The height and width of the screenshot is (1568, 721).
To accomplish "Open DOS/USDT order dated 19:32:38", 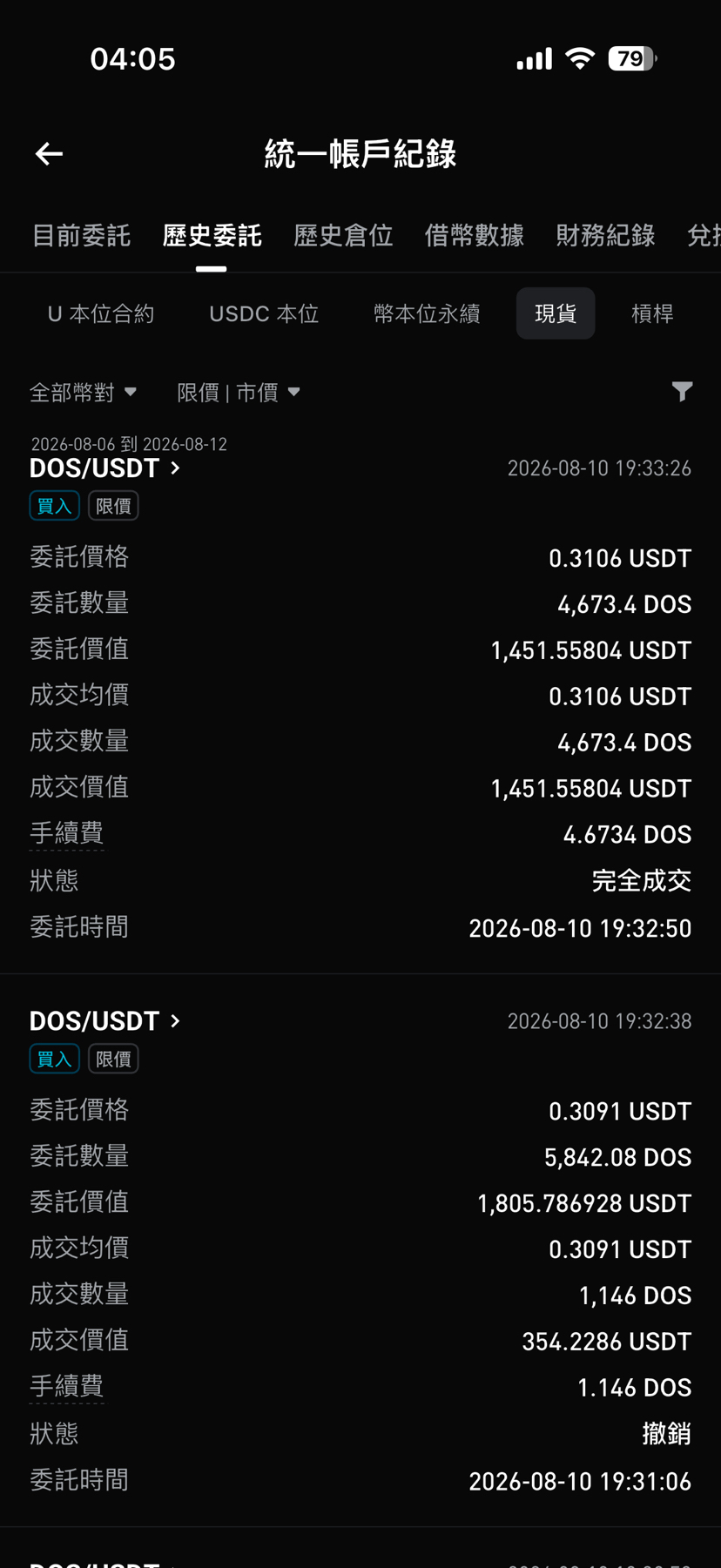I will click(105, 1021).
